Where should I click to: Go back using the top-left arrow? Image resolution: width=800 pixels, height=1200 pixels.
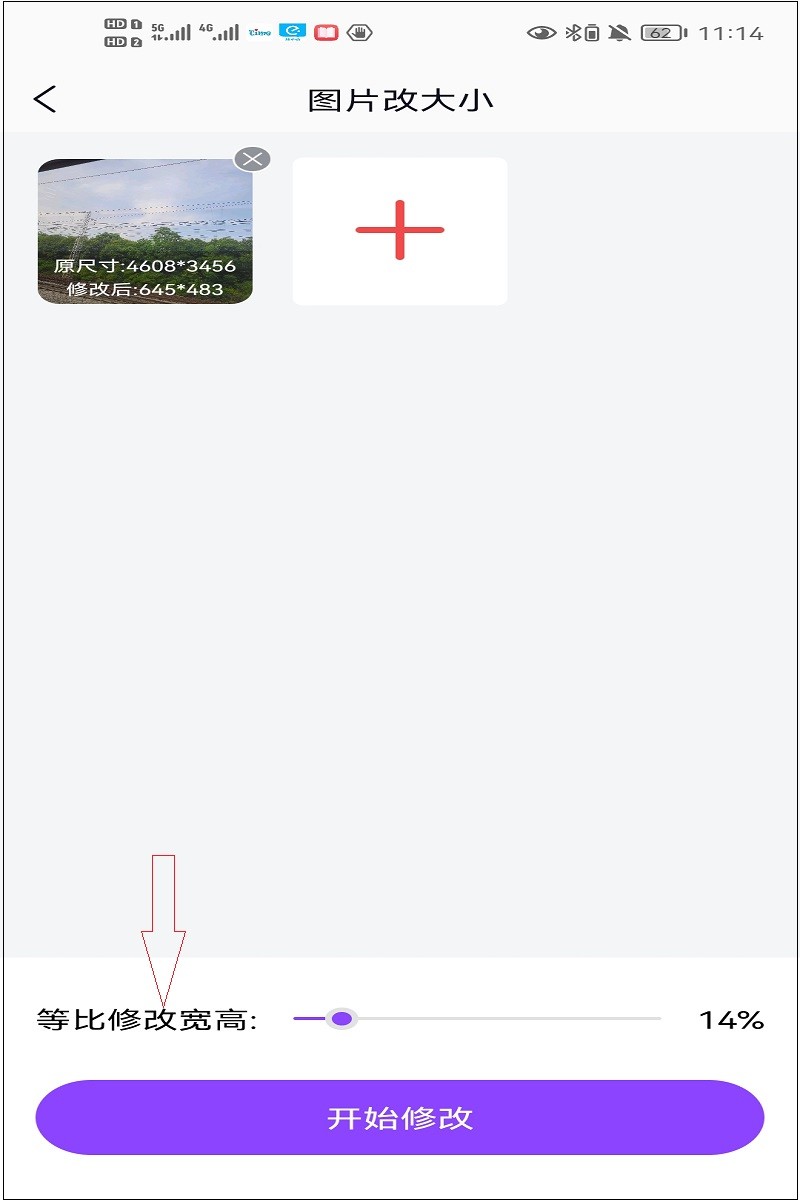45,99
